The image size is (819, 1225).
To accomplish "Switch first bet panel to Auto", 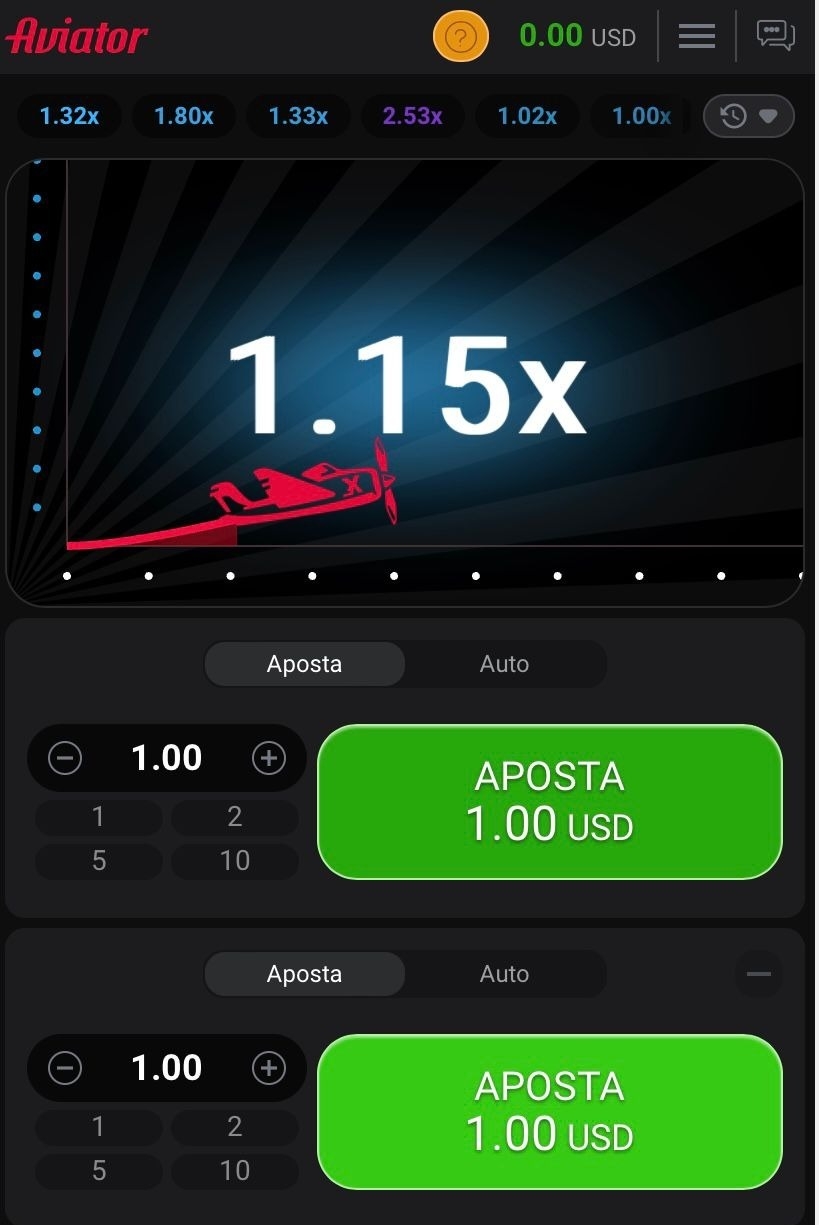I will click(x=504, y=664).
